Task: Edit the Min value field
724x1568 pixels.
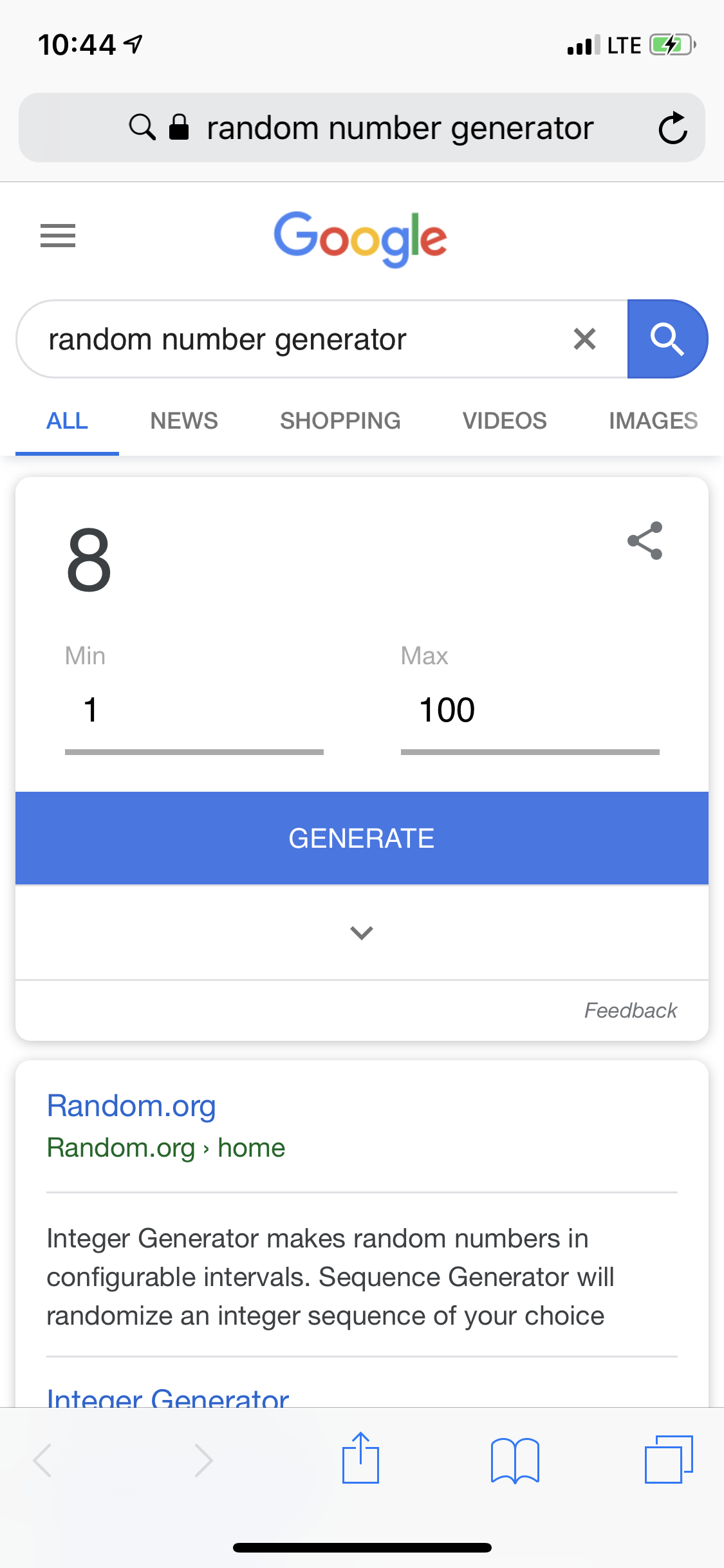Action: 193,711
